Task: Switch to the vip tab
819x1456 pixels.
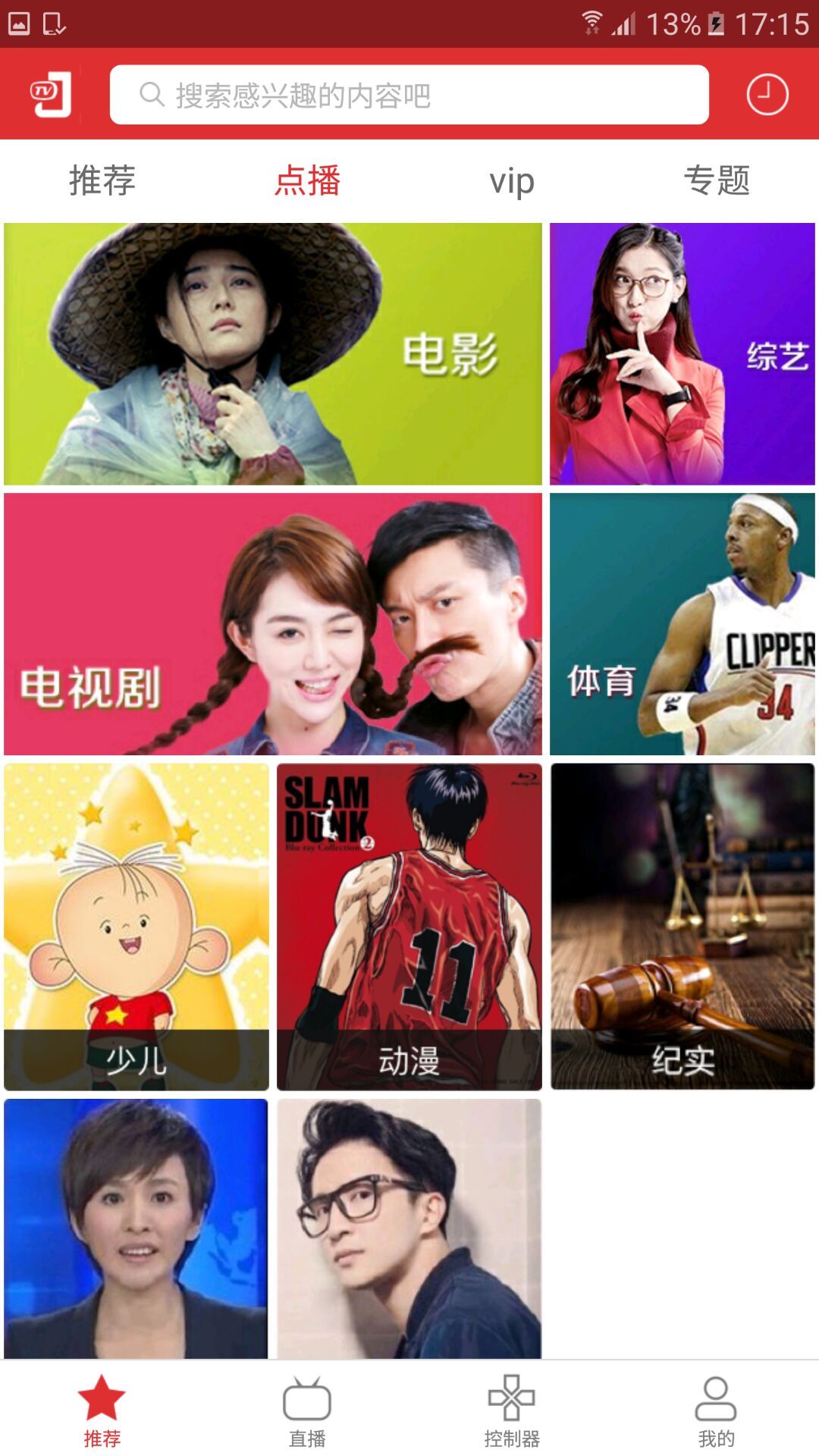Action: point(512,180)
